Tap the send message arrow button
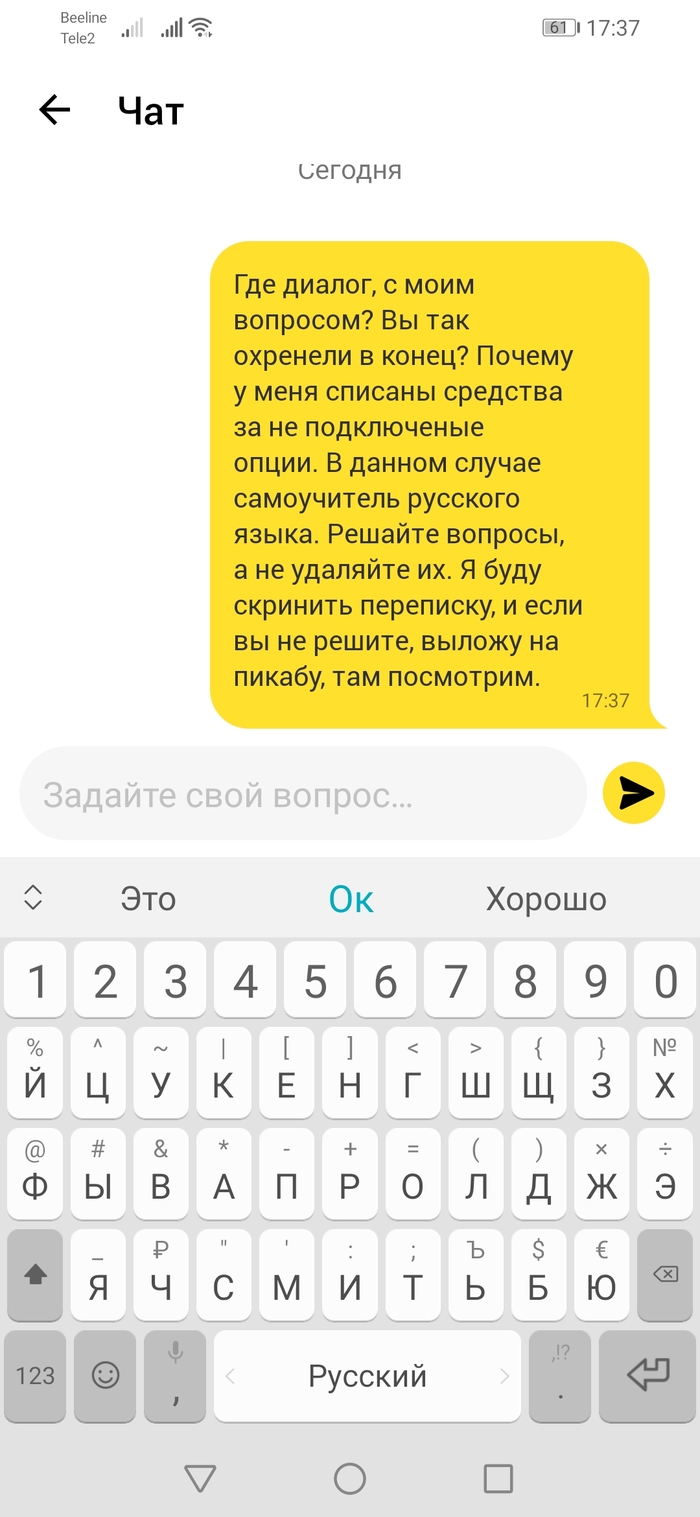This screenshot has height=1517, width=700. (634, 793)
